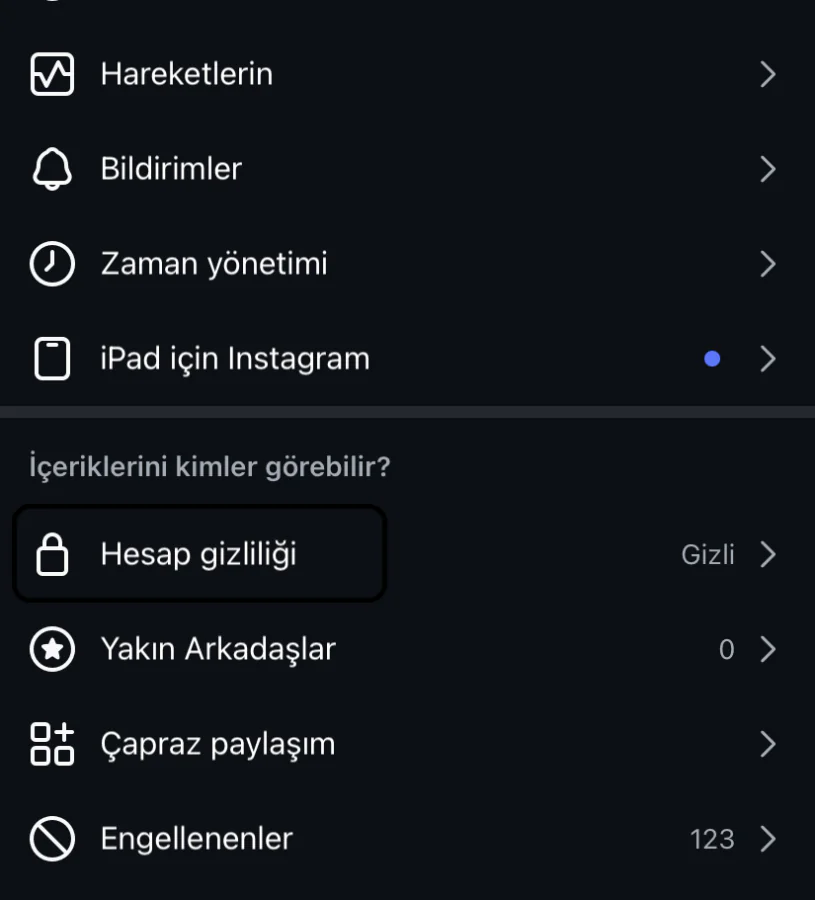This screenshot has width=815, height=900.
Task: Expand the Bildirimler settings chevron
Action: [x=768, y=169]
